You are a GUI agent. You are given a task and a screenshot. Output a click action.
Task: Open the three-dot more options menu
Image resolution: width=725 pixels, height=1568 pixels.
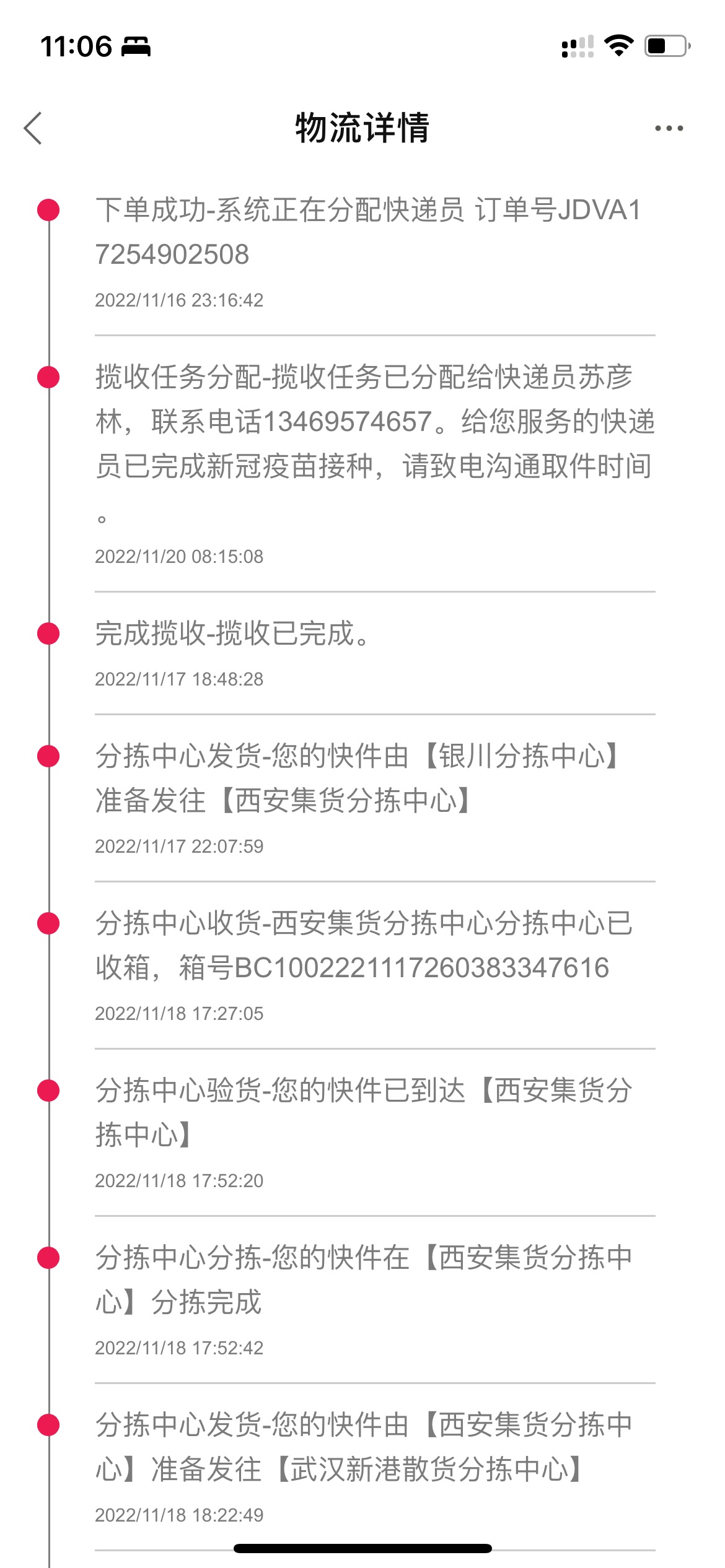[x=669, y=128]
